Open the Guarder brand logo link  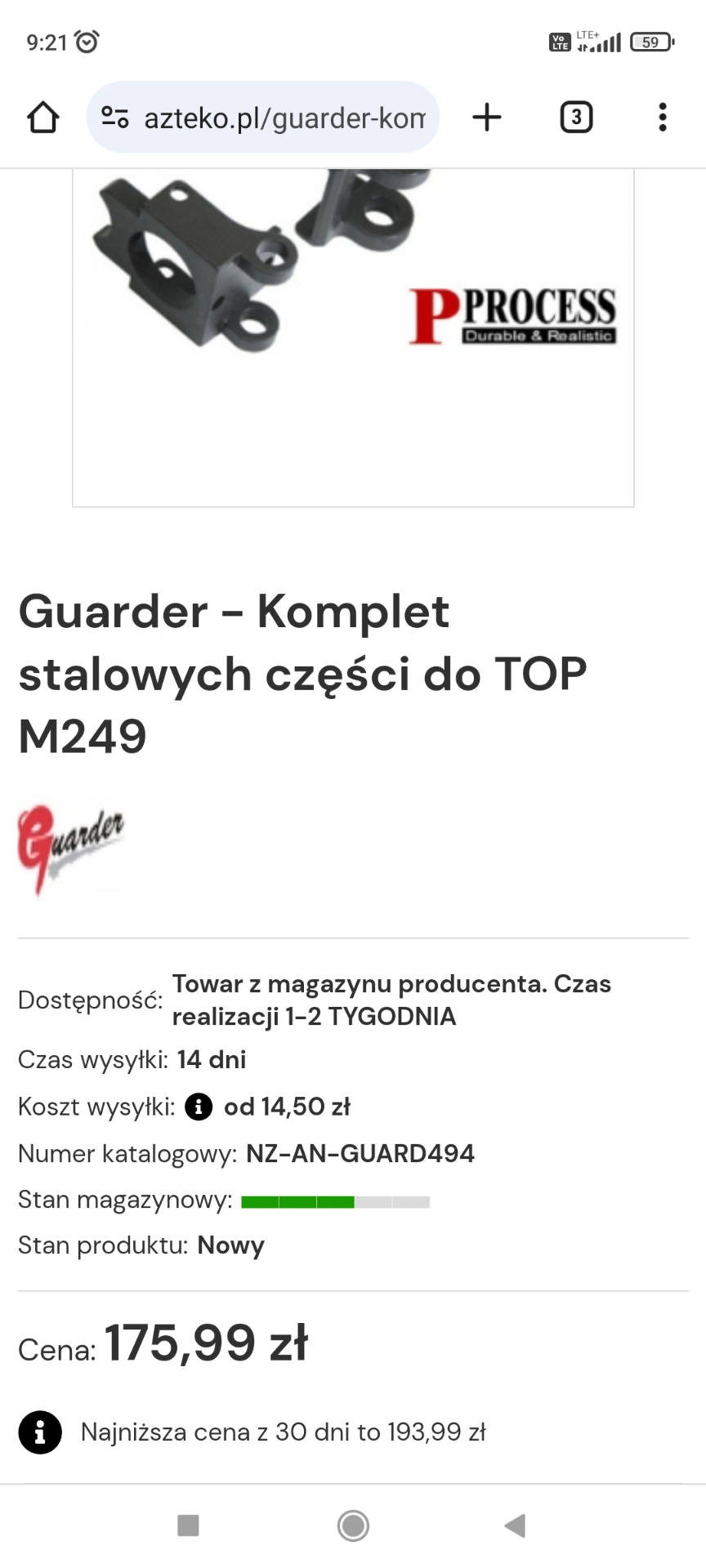71,849
